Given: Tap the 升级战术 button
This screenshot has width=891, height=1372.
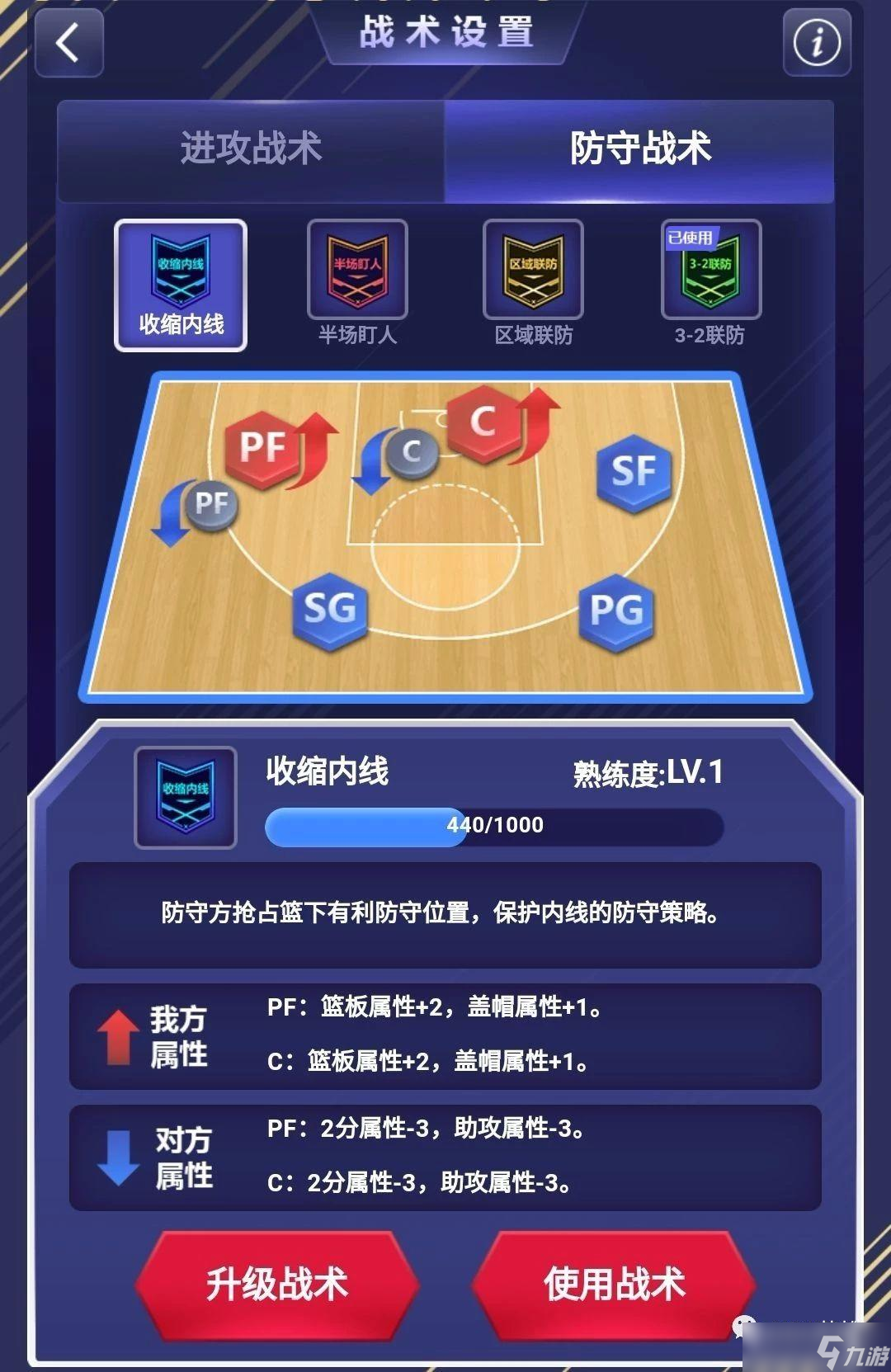Looking at the screenshot, I should click(277, 1284).
